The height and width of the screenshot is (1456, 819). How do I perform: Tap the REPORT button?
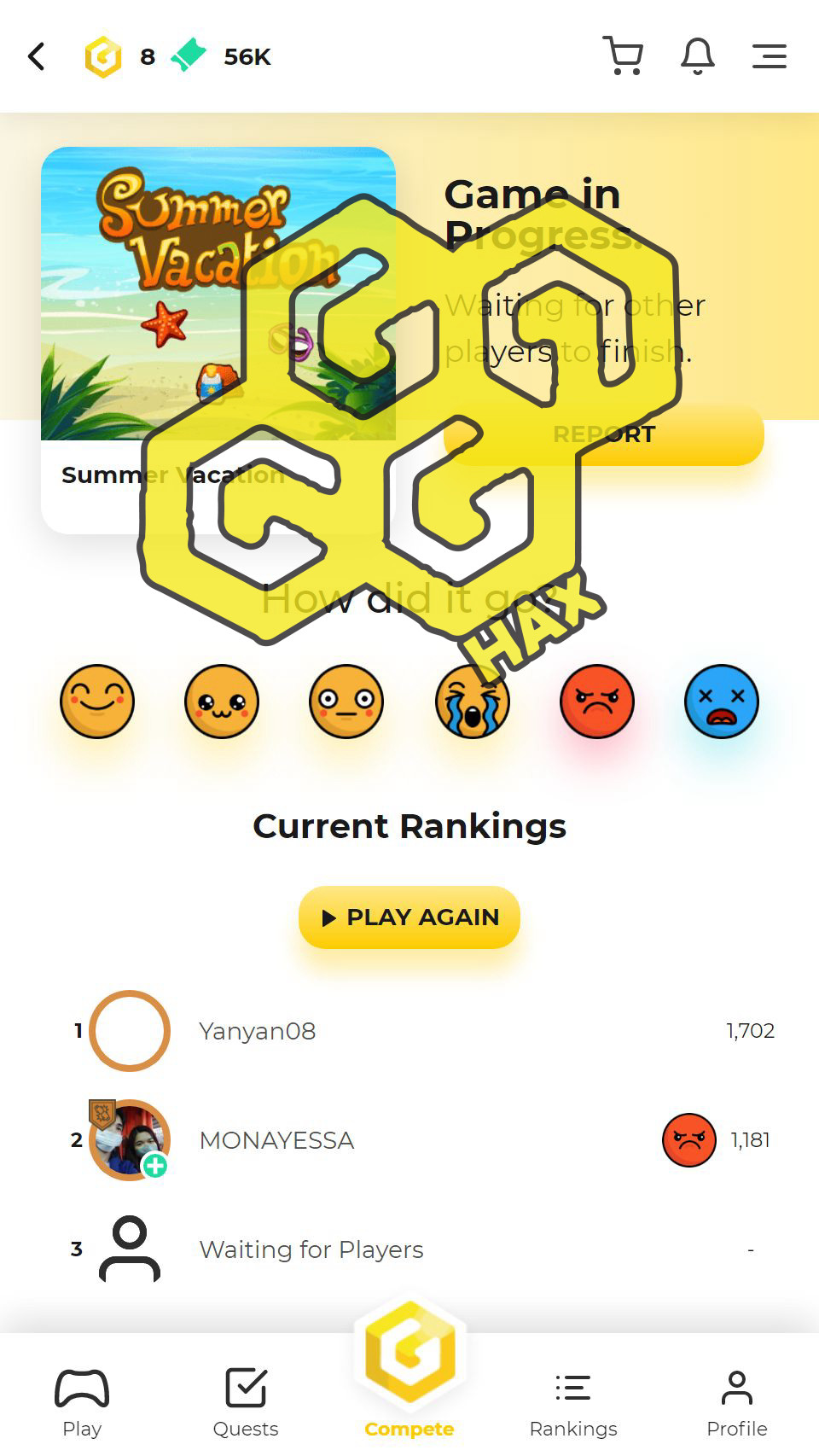604,434
